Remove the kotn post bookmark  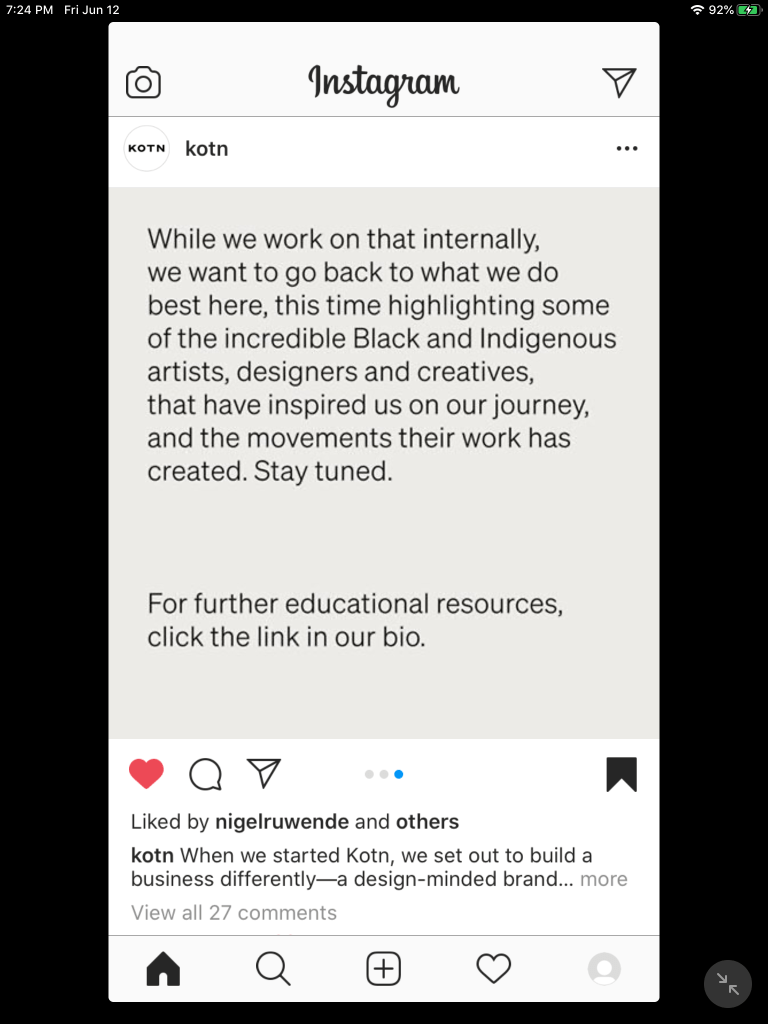coord(621,774)
